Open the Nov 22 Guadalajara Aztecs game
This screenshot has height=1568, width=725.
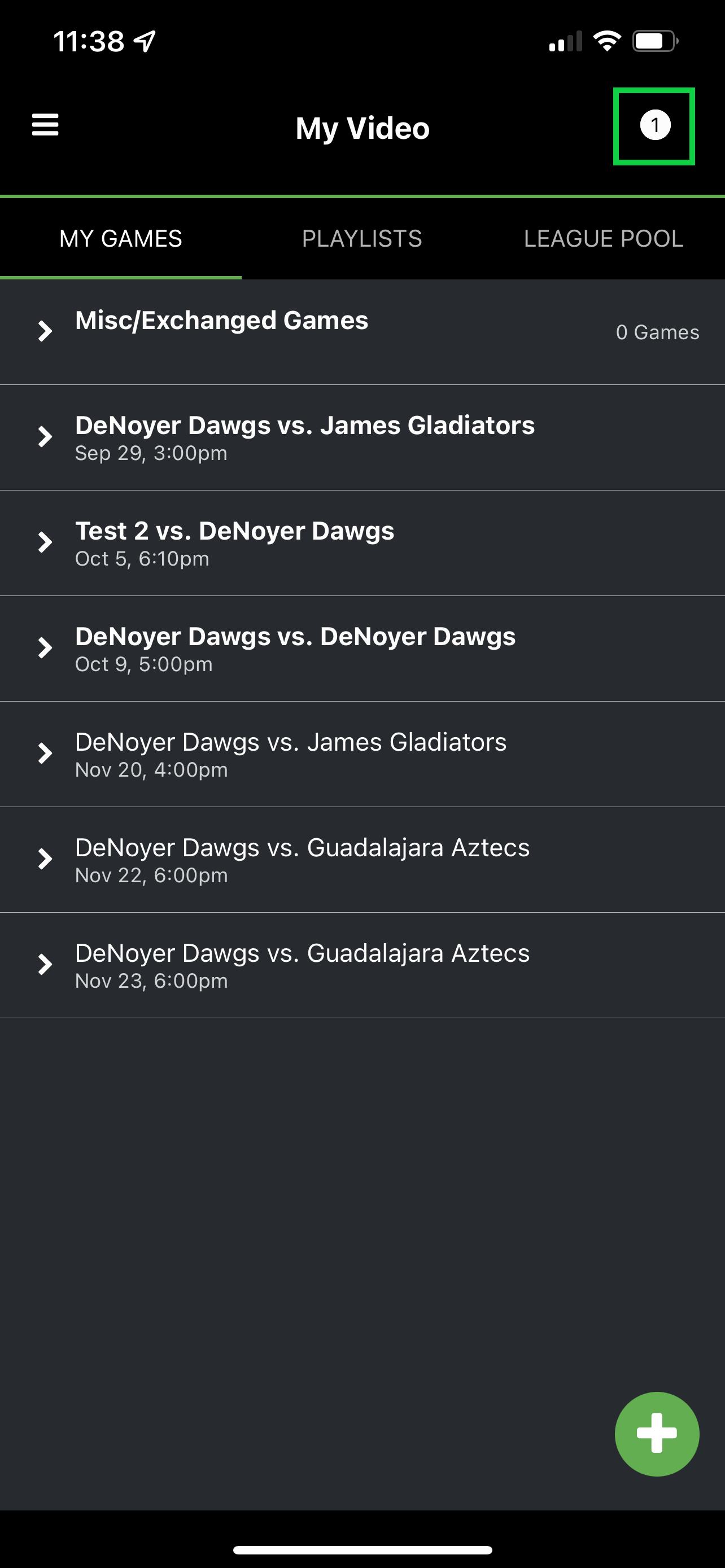click(x=362, y=860)
